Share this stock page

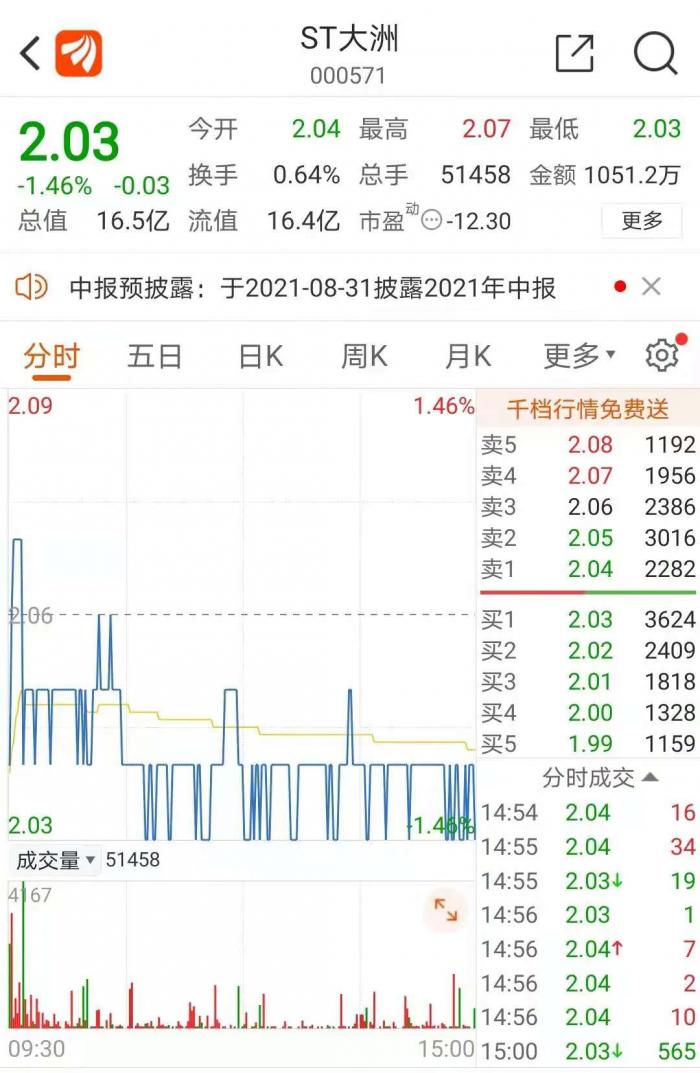point(574,53)
